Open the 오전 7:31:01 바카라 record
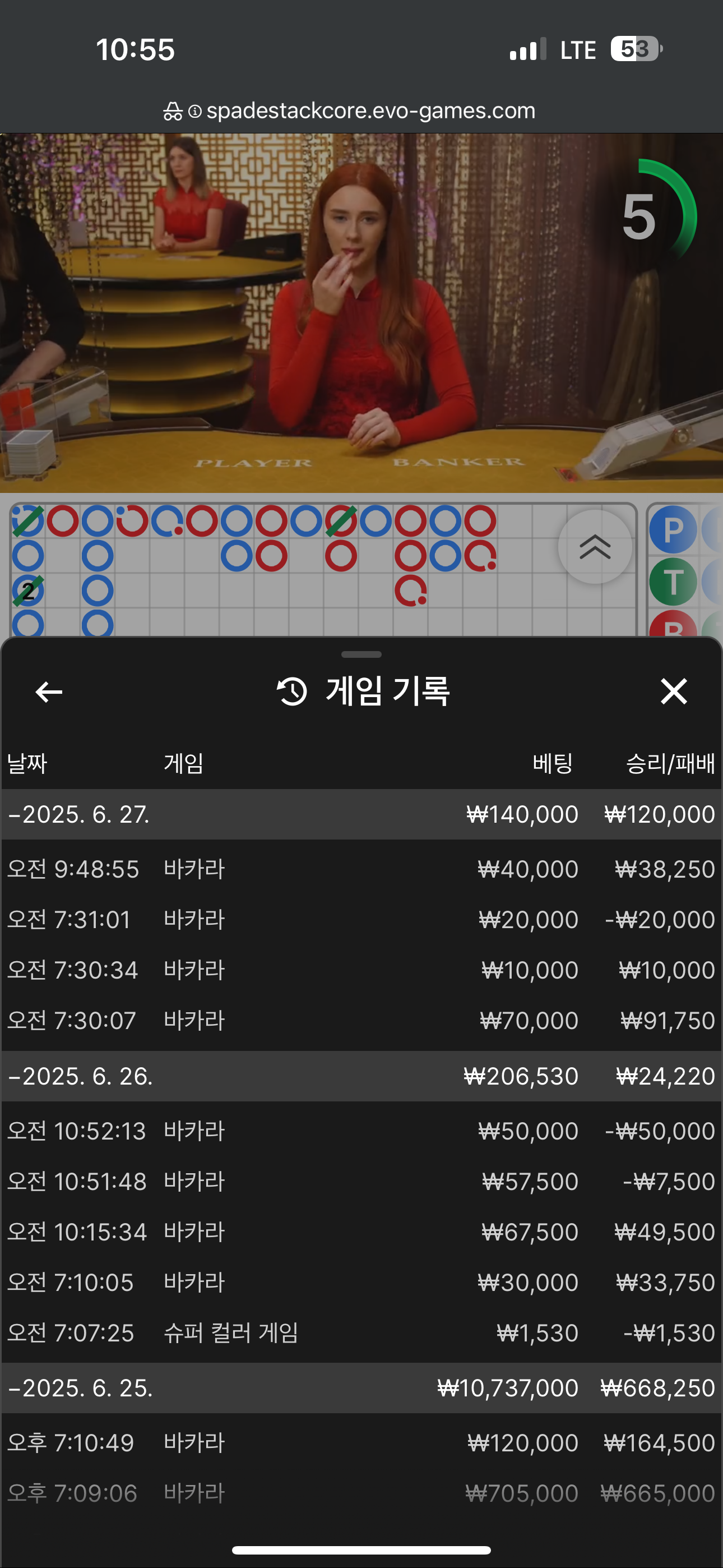Screen dimensions: 723x1568 tap(361, 920)
